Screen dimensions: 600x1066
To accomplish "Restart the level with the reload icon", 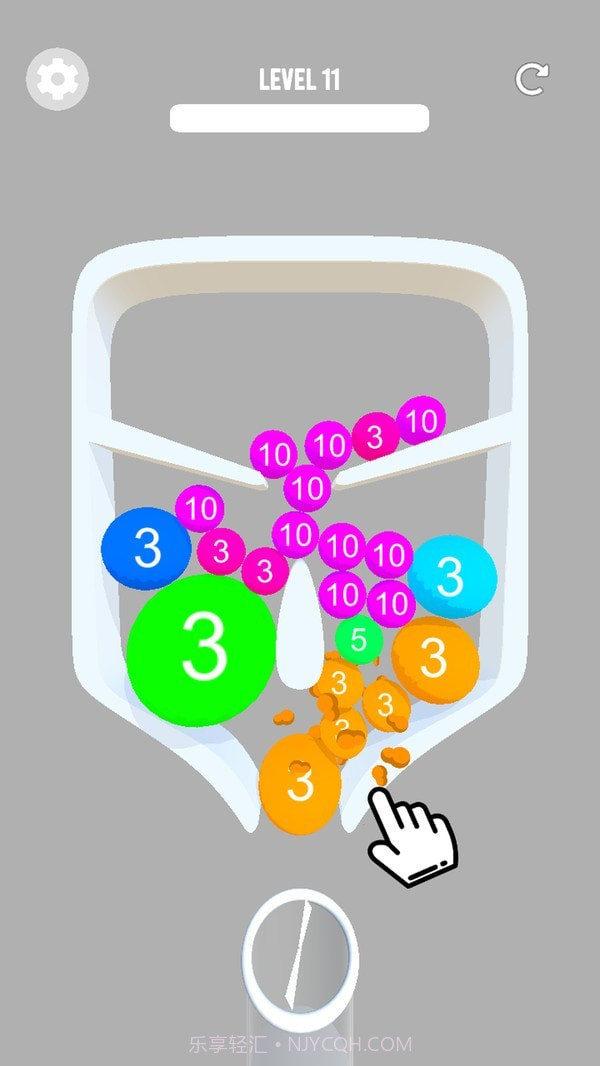I will [x=532, y=79].
